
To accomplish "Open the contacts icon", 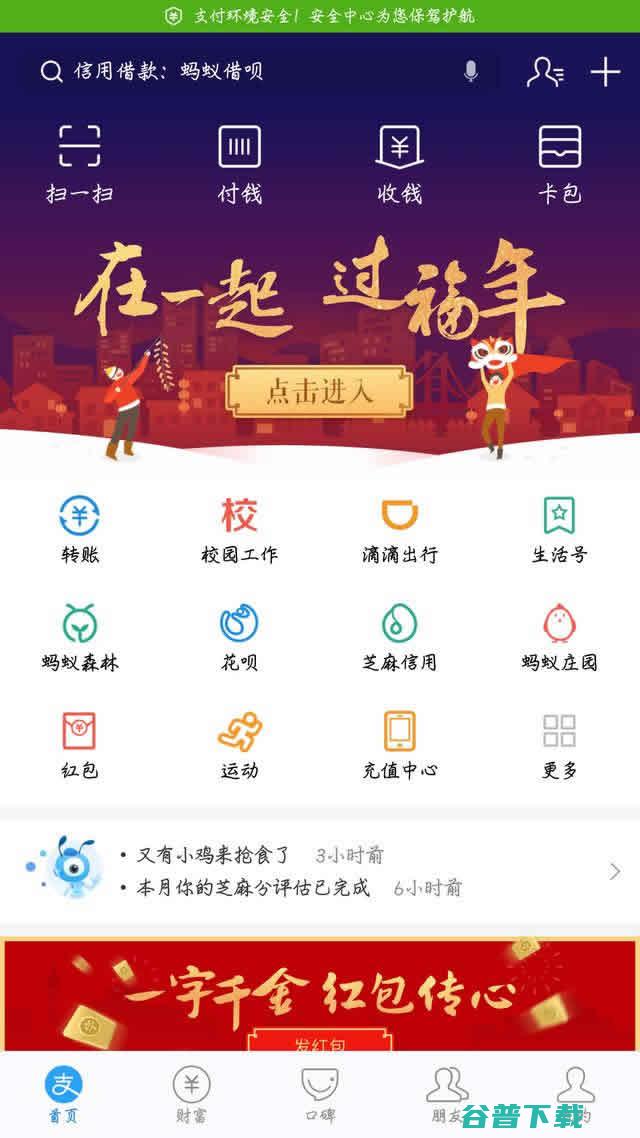I will tap(545, 72).
